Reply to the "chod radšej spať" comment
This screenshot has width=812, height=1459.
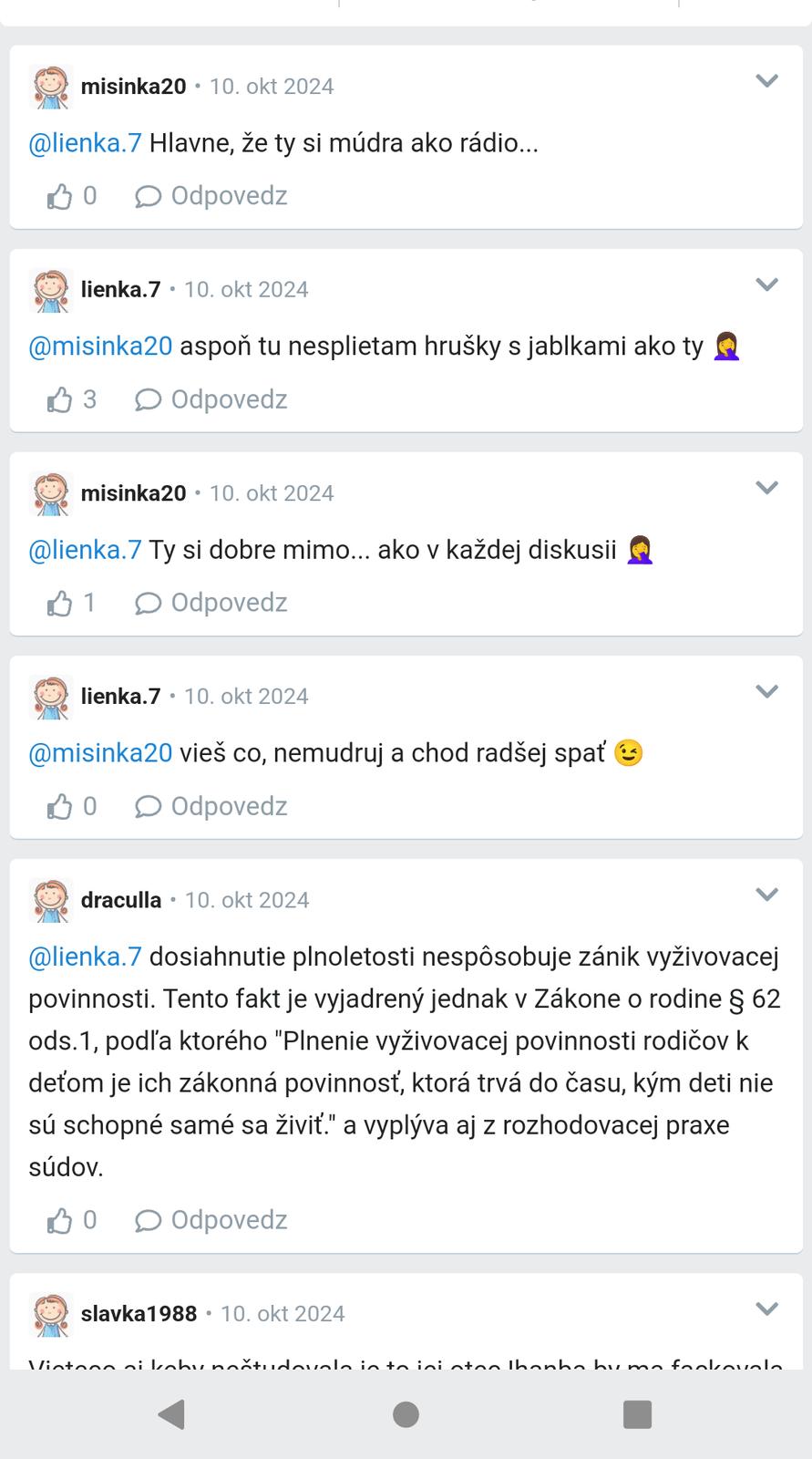click(x=211, y=806)
